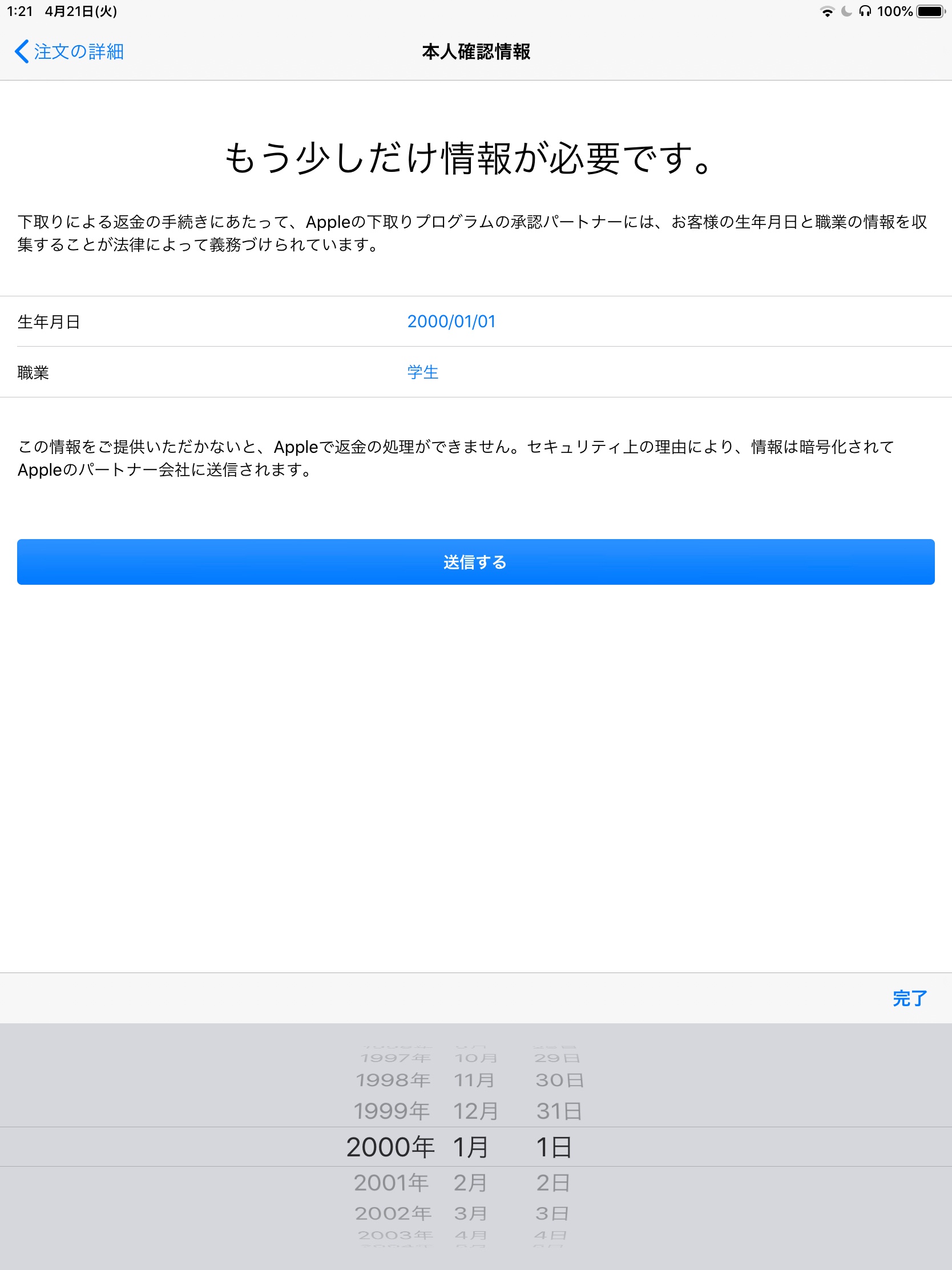This screenshot has height=1270, width=952.
Task: Open the 生年月日 date field
Action: 451,321
